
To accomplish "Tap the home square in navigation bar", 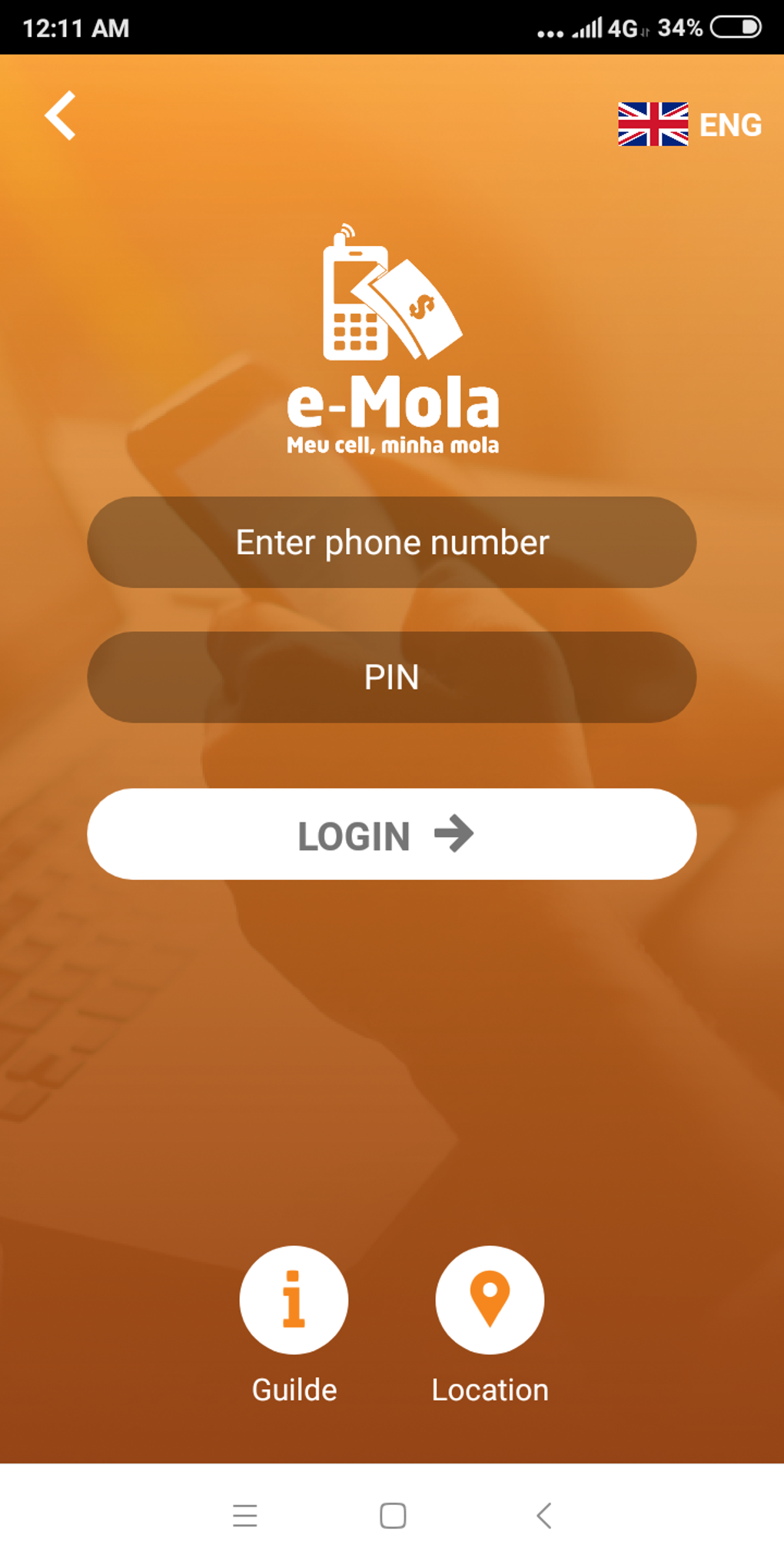I will click(391, 1516).
